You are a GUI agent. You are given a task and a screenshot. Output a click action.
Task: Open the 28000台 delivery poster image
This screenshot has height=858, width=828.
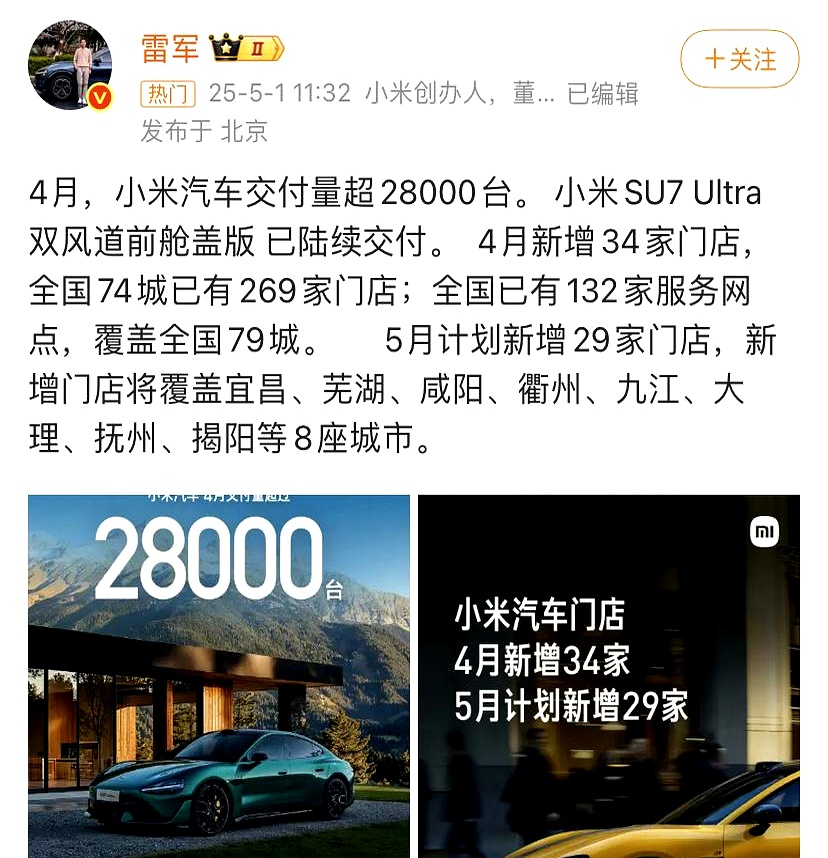tap(215, 672)
